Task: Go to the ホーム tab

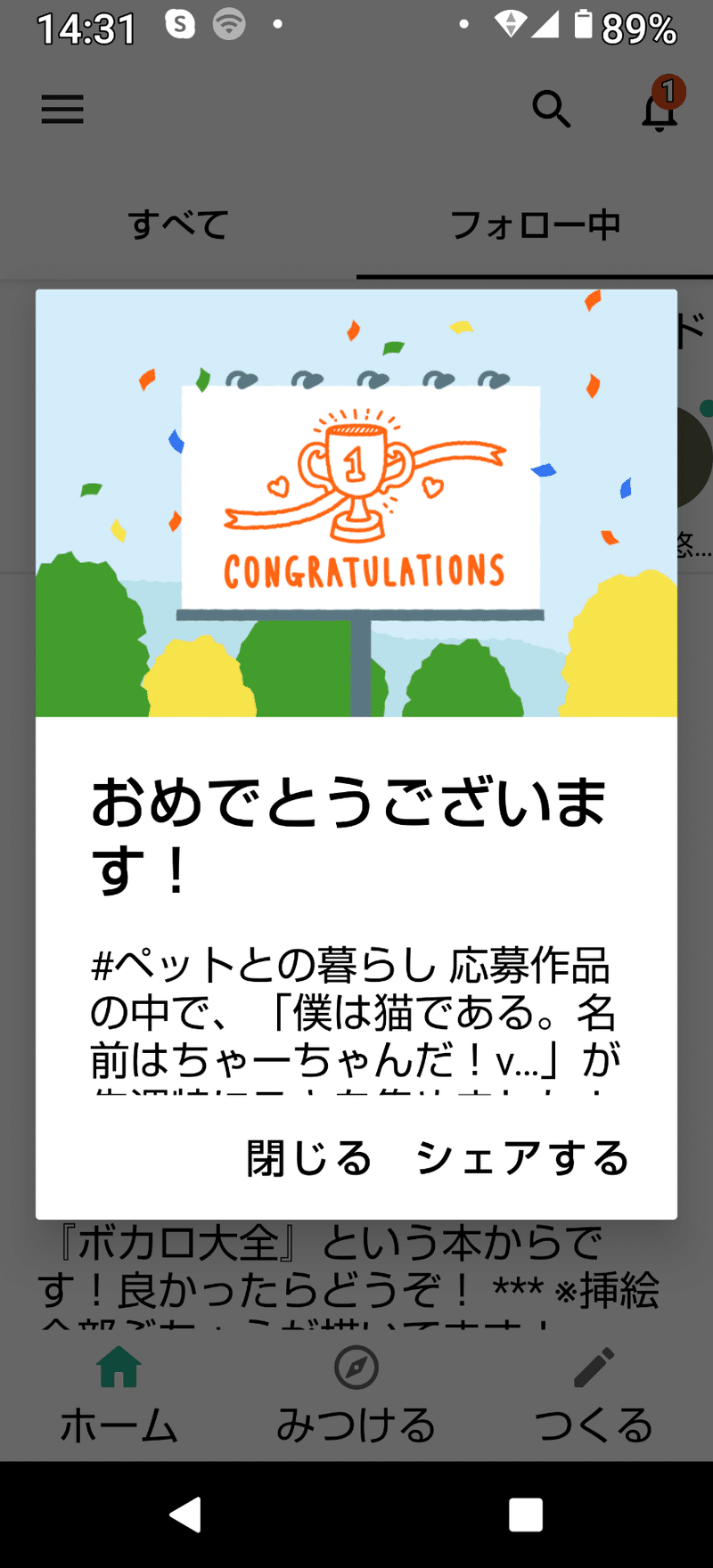Action: click(x=119, y=1394)
